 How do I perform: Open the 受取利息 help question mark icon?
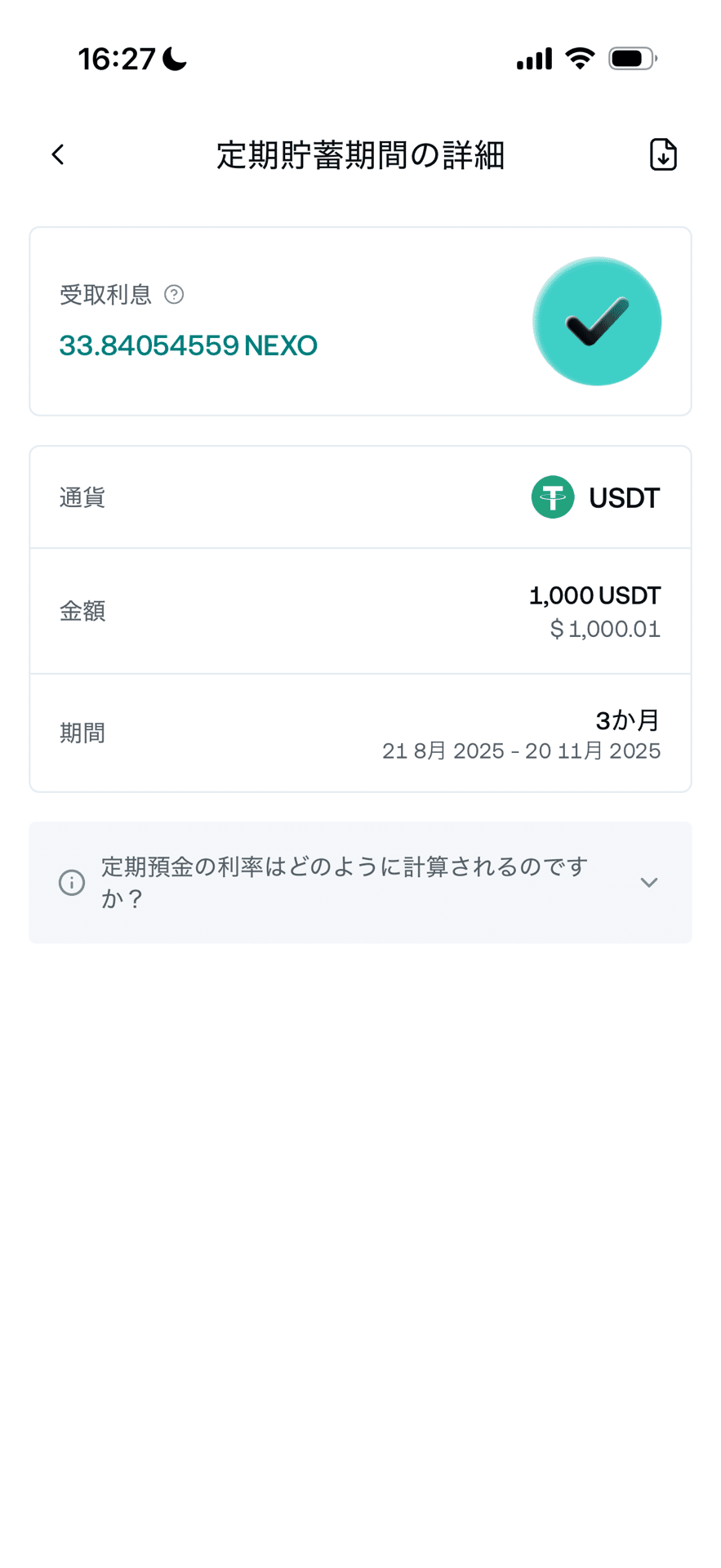[174, 295]
